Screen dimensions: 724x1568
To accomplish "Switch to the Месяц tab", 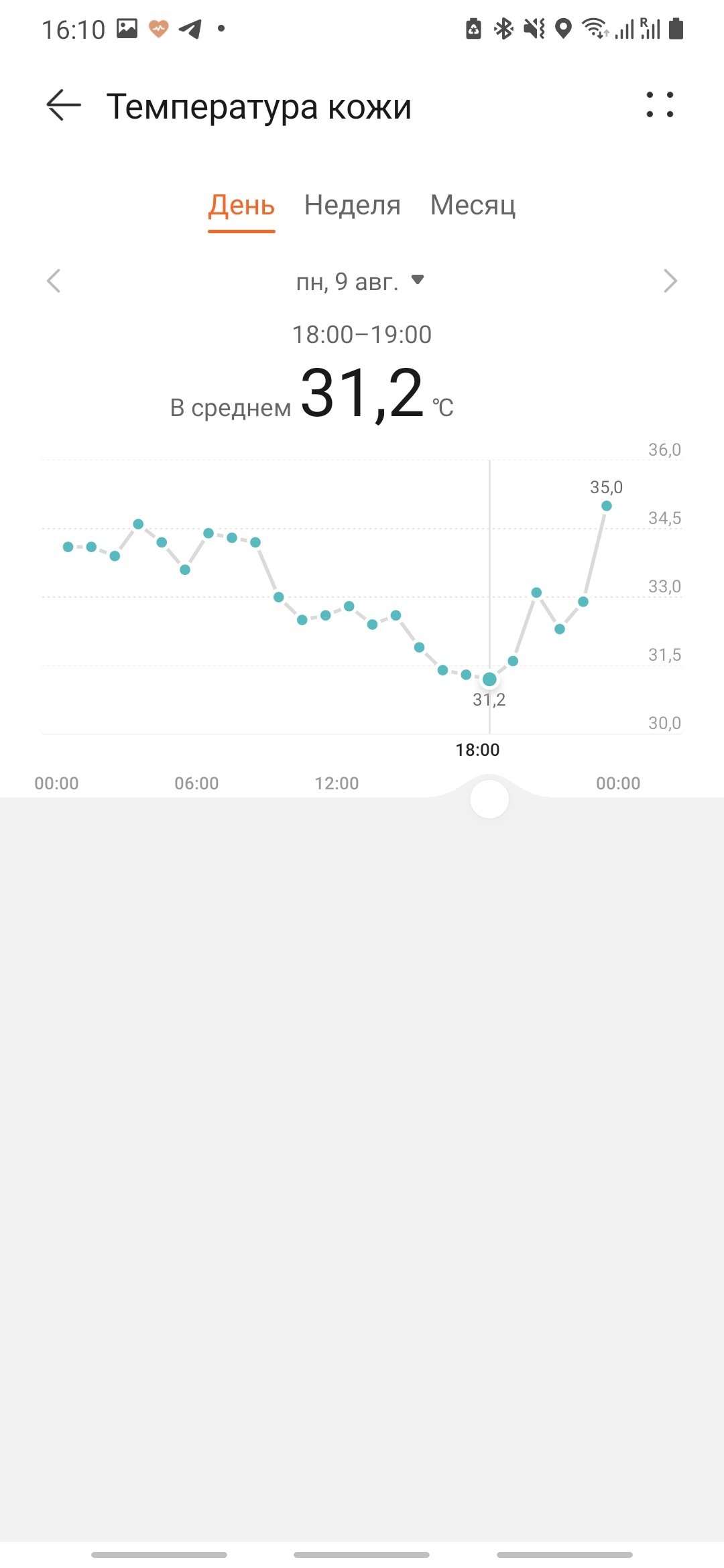I will (473, 205).
